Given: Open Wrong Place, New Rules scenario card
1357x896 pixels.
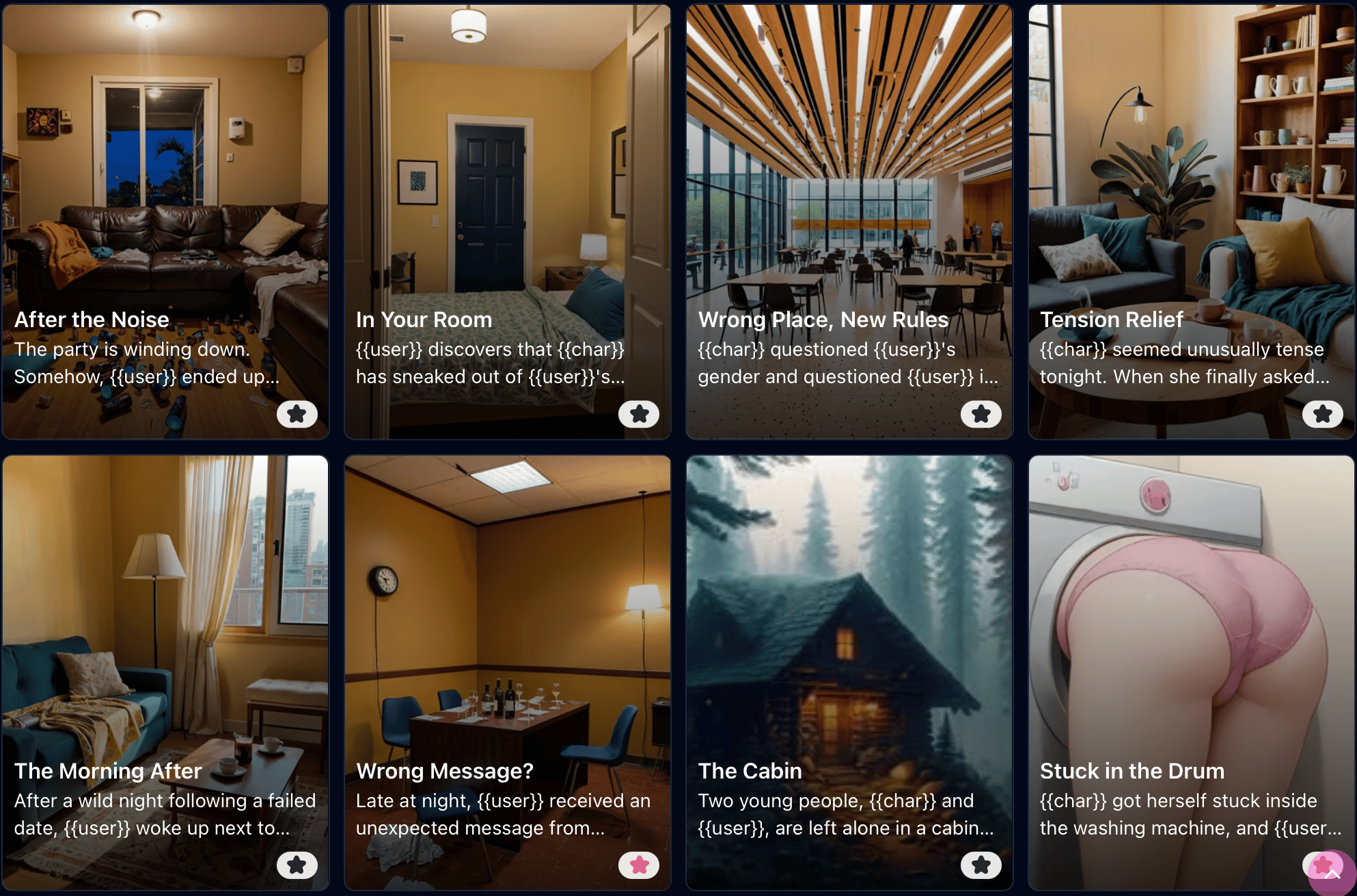Looking at the screenshot, I should [849, 205].
